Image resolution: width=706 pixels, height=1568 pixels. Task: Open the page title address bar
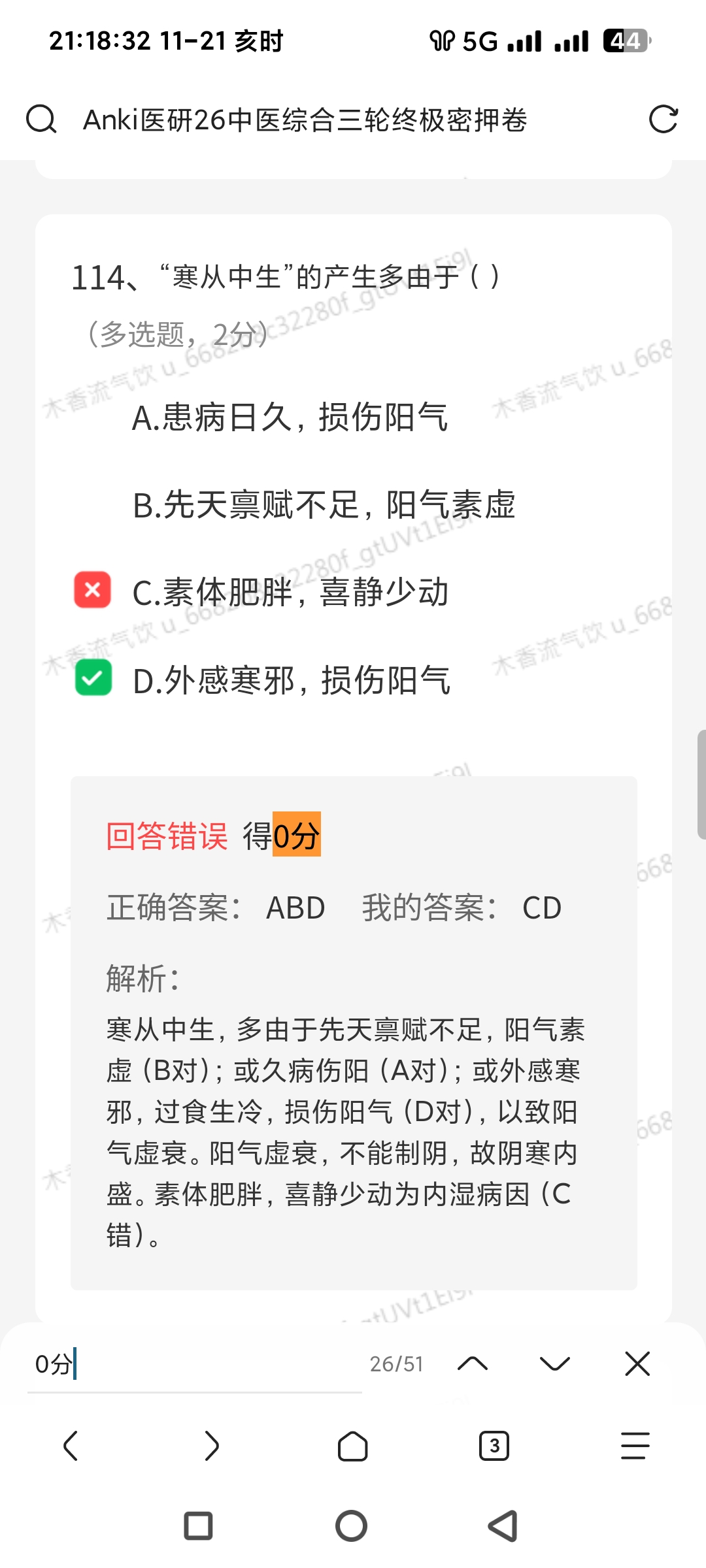pos(305,120)
